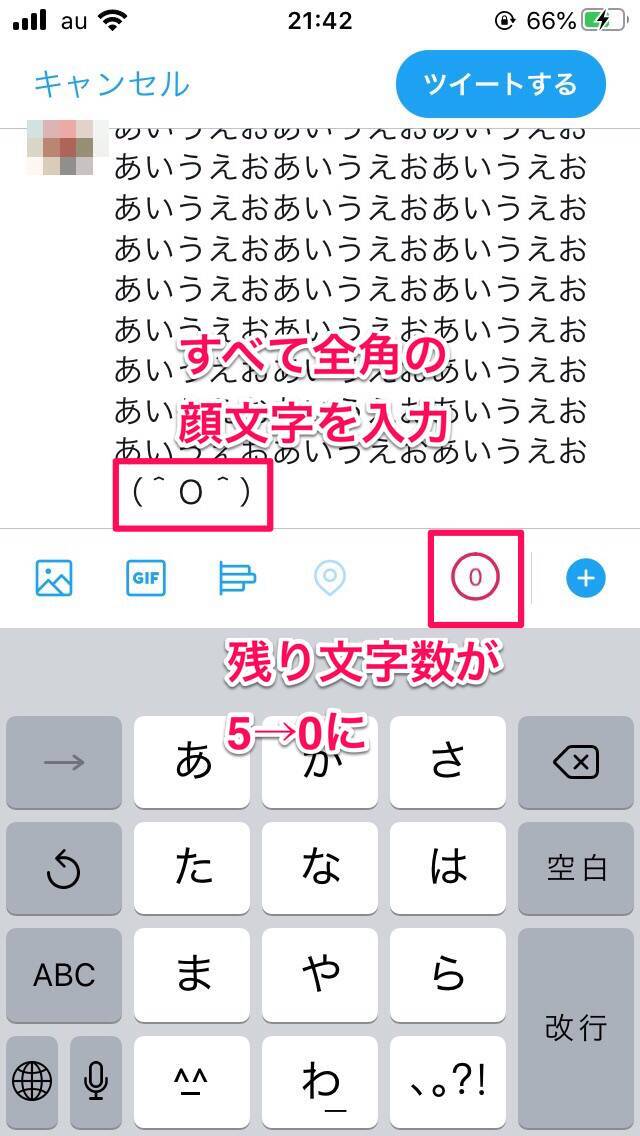Attach a photo with the image icon
Screen dimensions: 640x1136
(54, 577)
